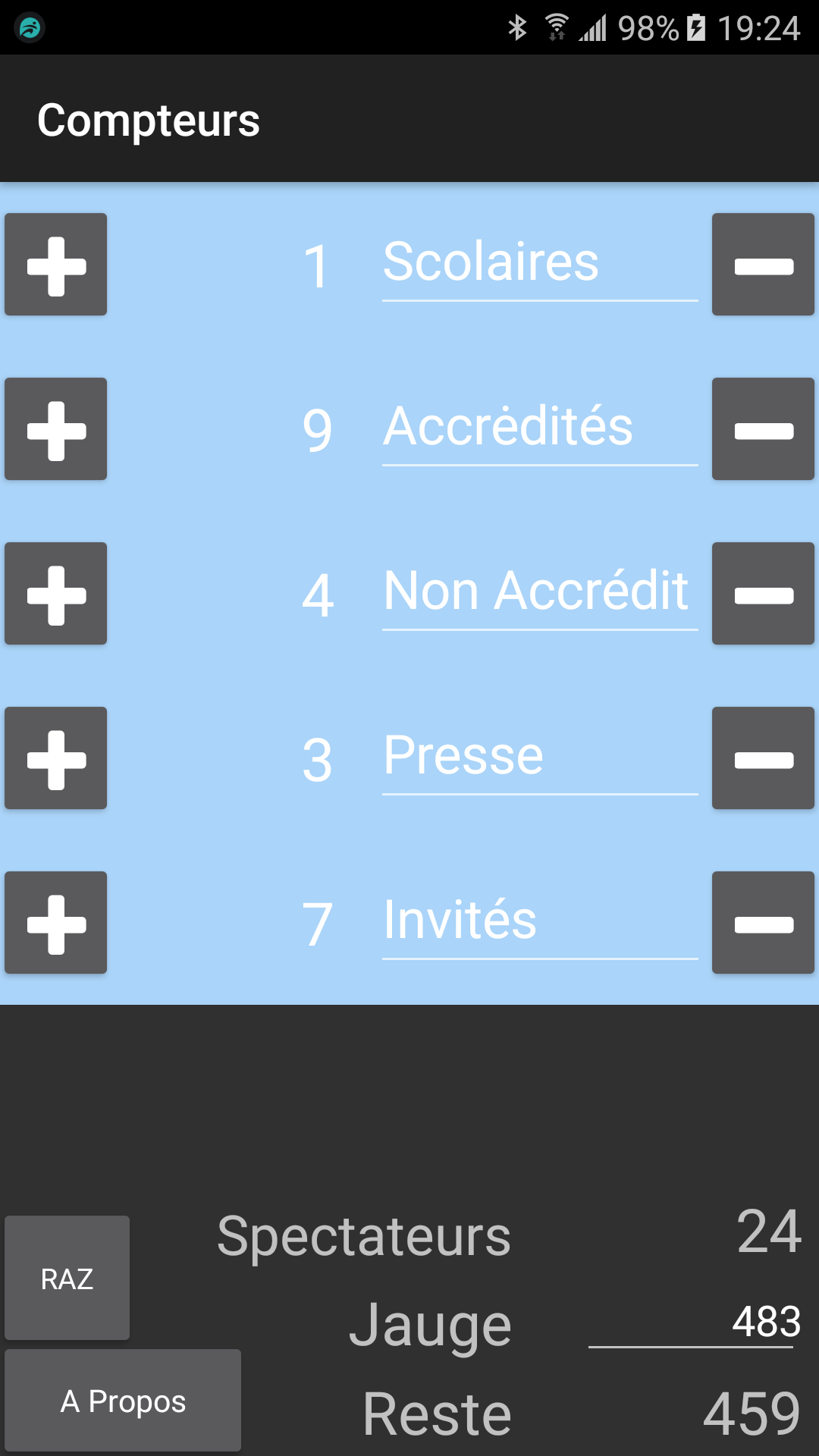The height and width of the screenshot is (1456, 819).
Task: Reset counters with RAZ button
Action: [67, 1278]
